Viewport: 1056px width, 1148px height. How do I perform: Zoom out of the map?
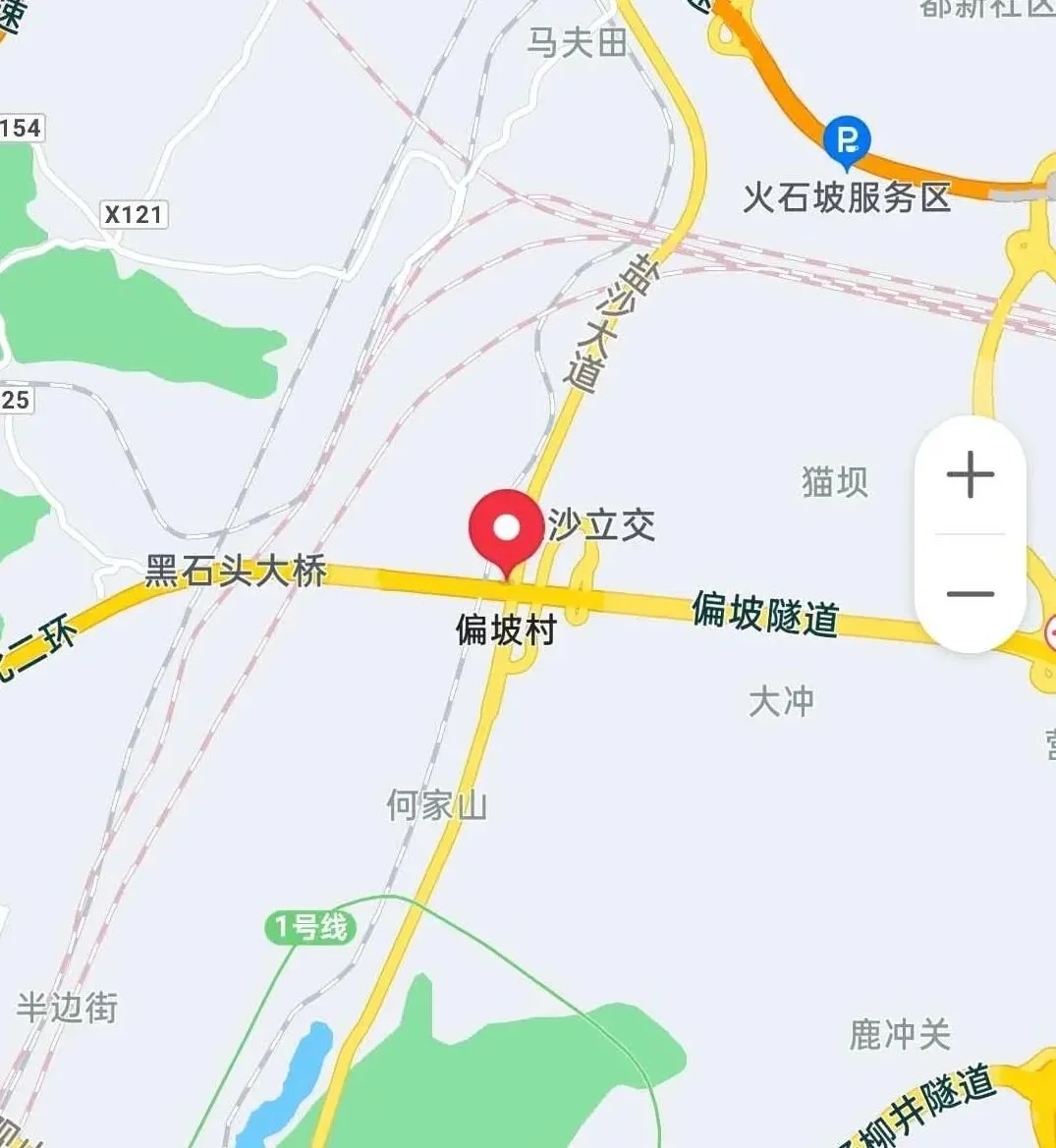point(970,594)
